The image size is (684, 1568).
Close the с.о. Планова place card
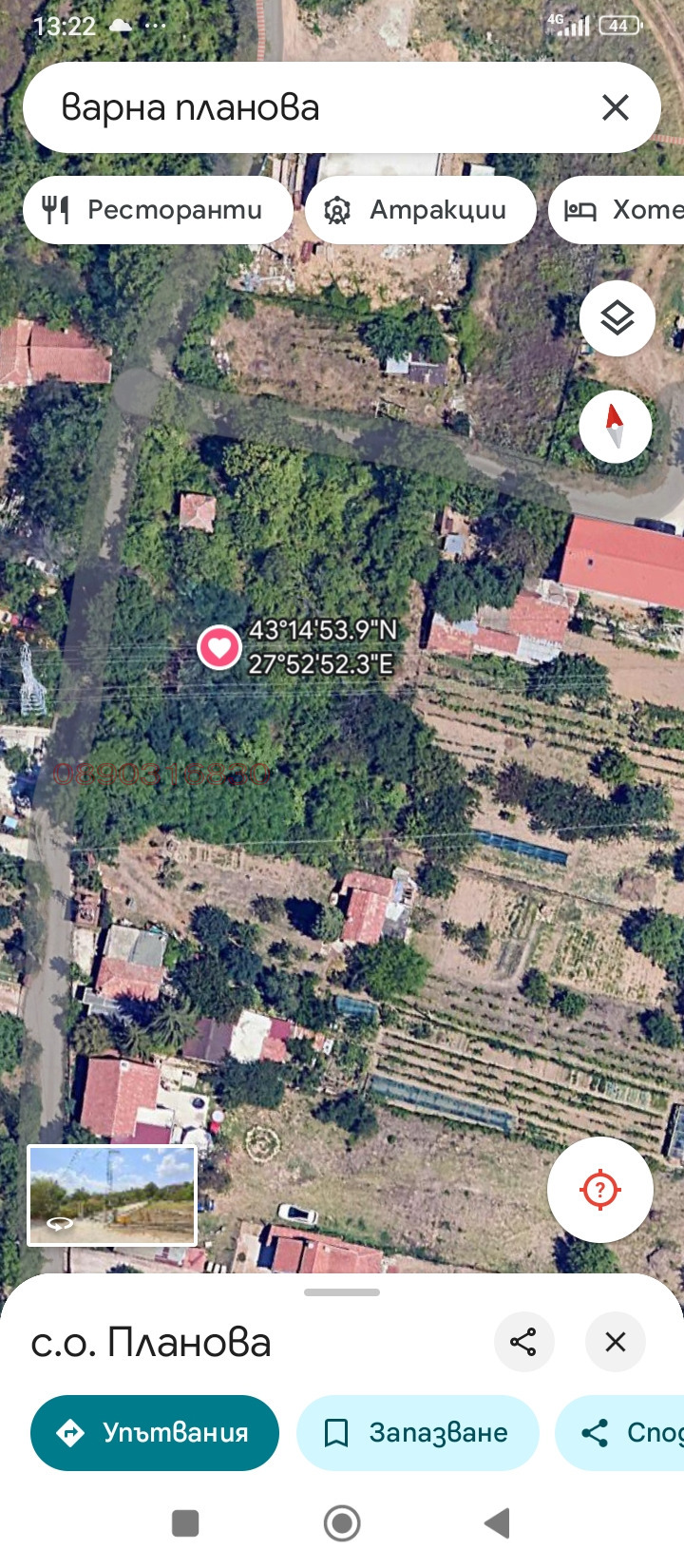click(x=616, y=1342)
